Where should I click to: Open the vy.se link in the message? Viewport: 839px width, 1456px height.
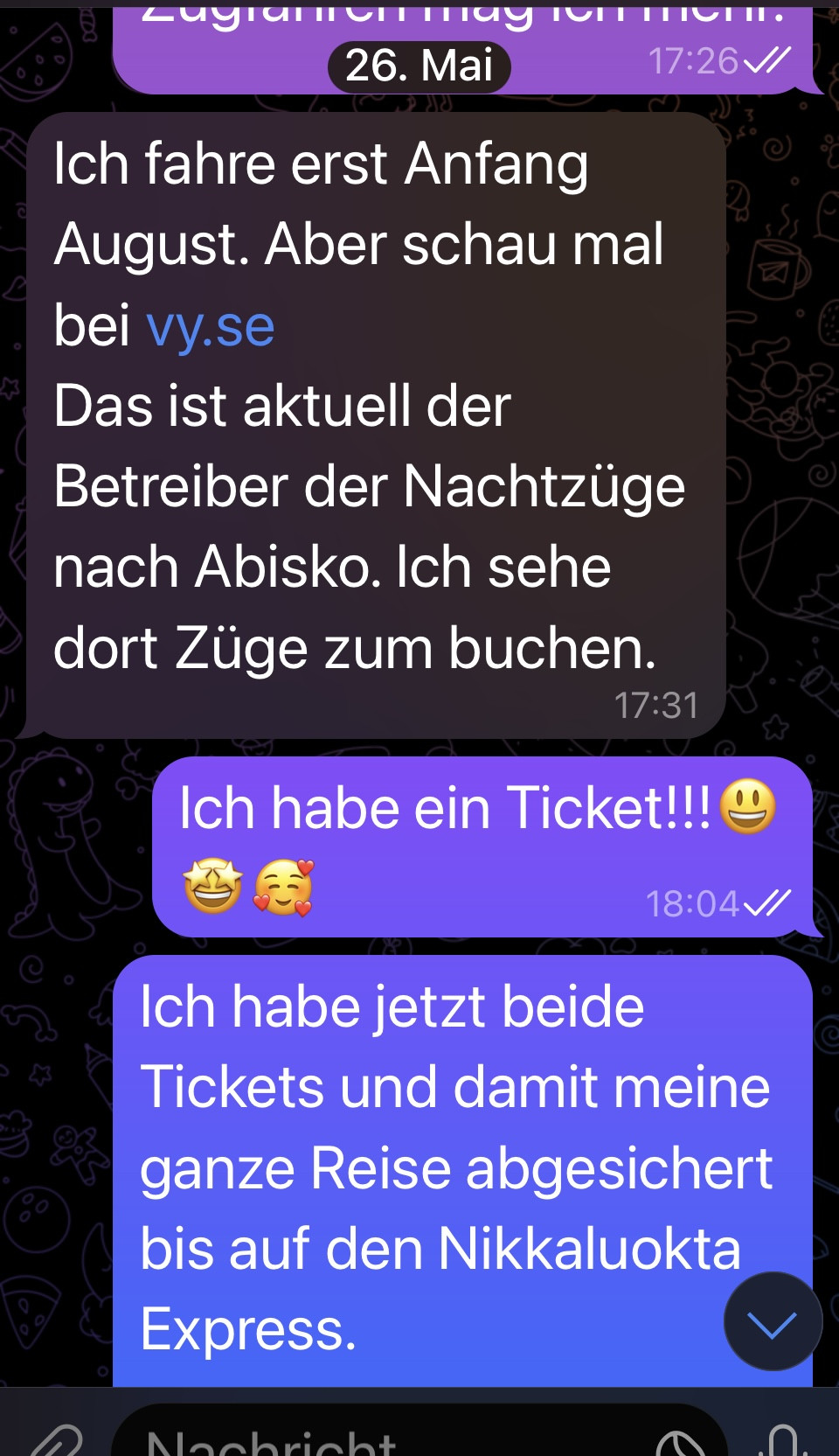point(211,326)
